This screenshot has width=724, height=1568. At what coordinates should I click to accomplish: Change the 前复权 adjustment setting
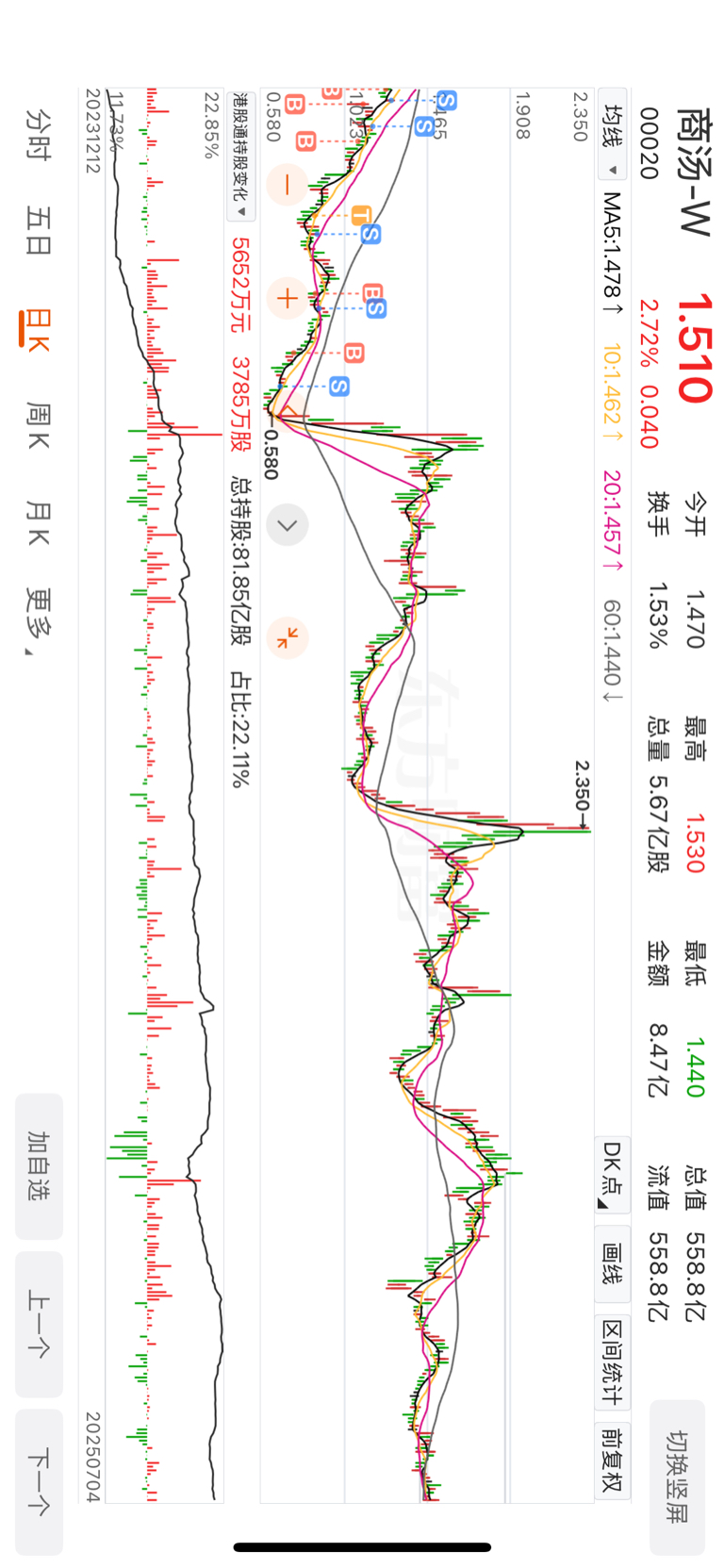coord(613,1459)
